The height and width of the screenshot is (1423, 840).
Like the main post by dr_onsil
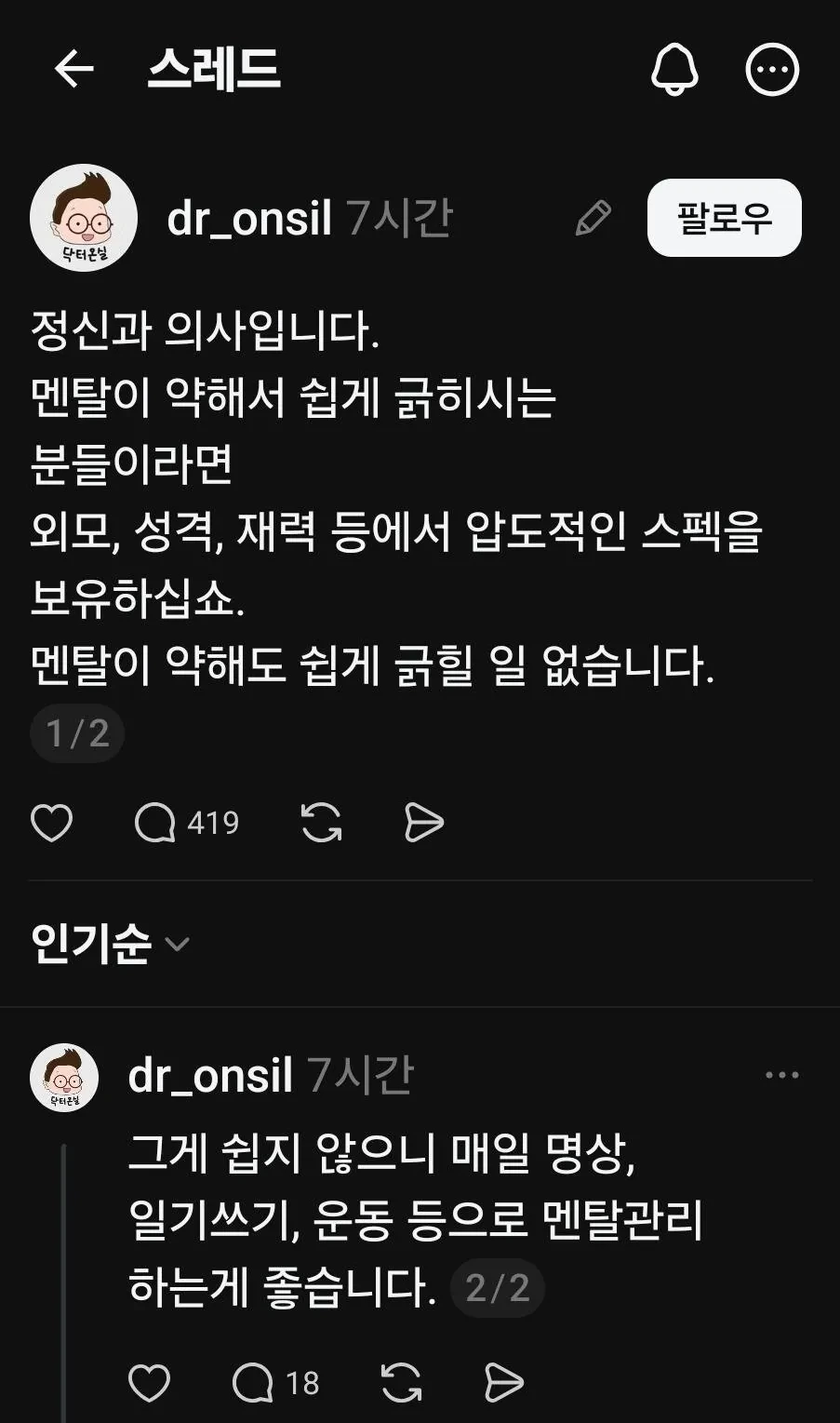coord(52,823)
